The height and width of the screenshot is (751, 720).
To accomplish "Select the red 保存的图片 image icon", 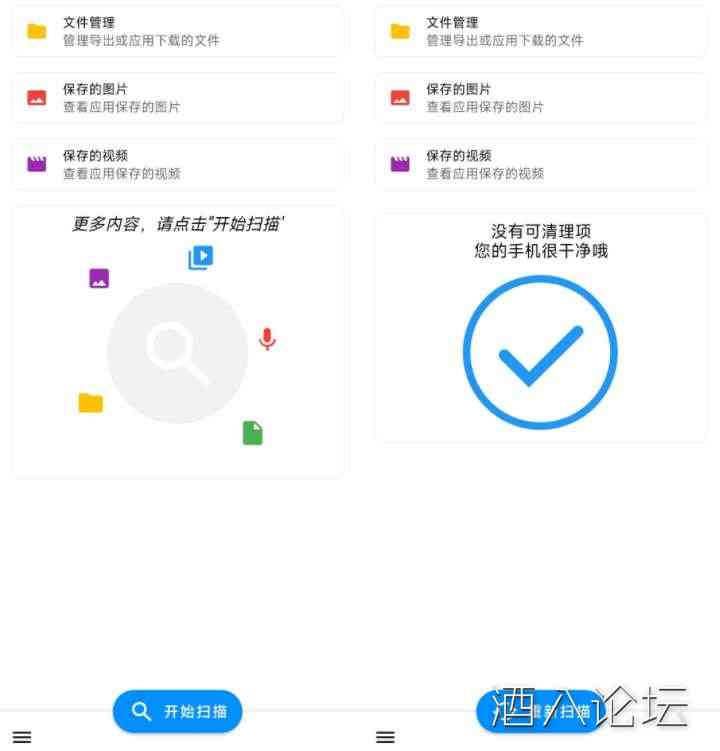I will coord(33,97).
